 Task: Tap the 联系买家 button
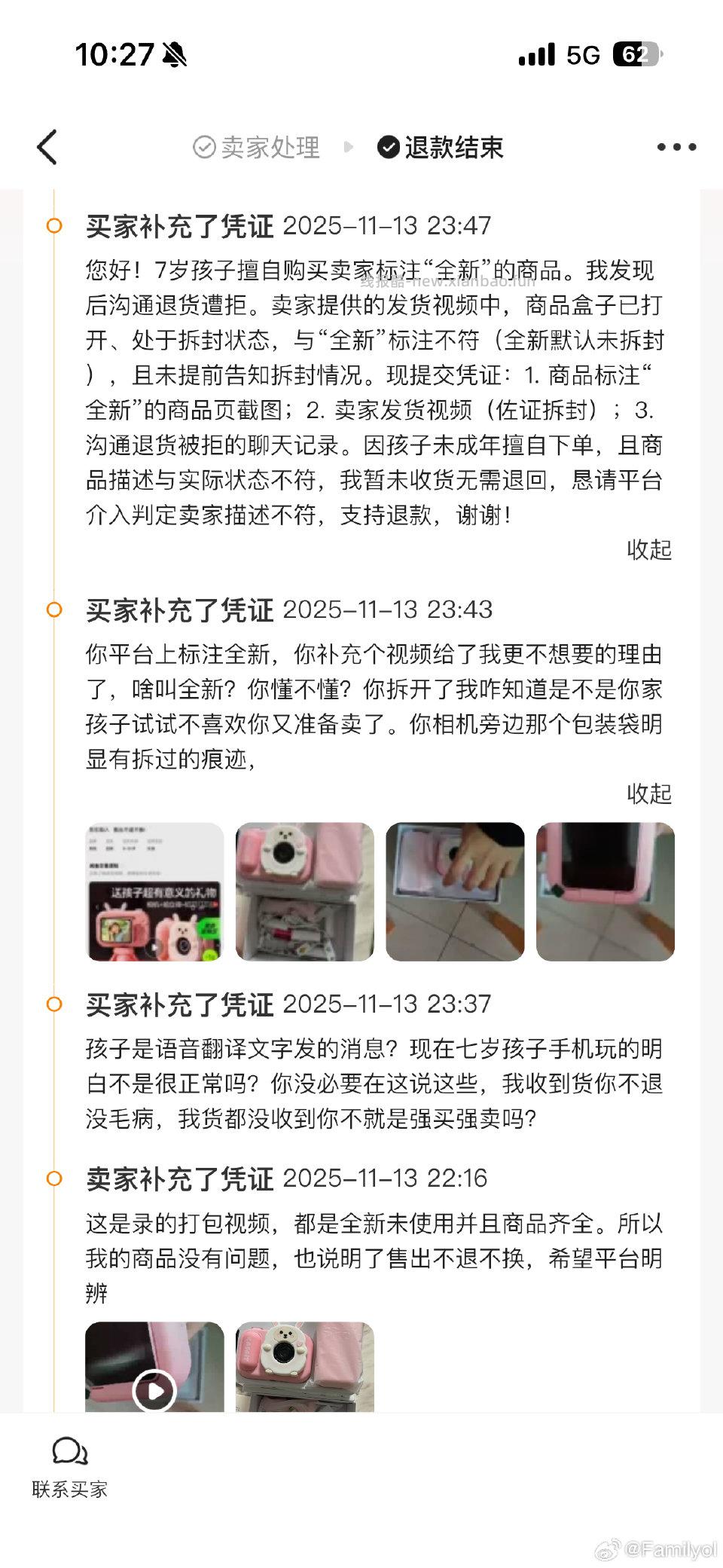pyautogui.click(x=69, y=1490)
